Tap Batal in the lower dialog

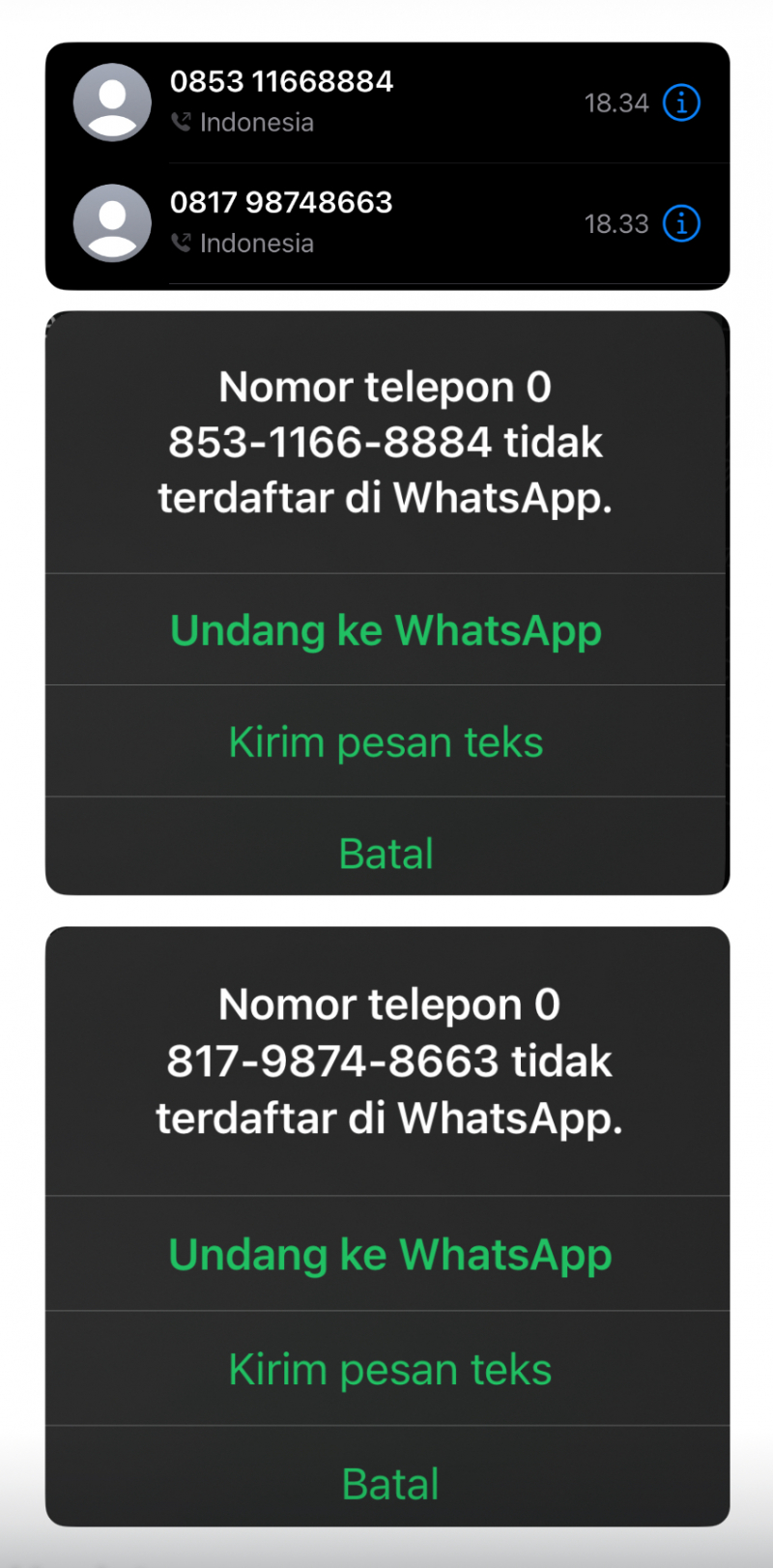pos(389,1482)
